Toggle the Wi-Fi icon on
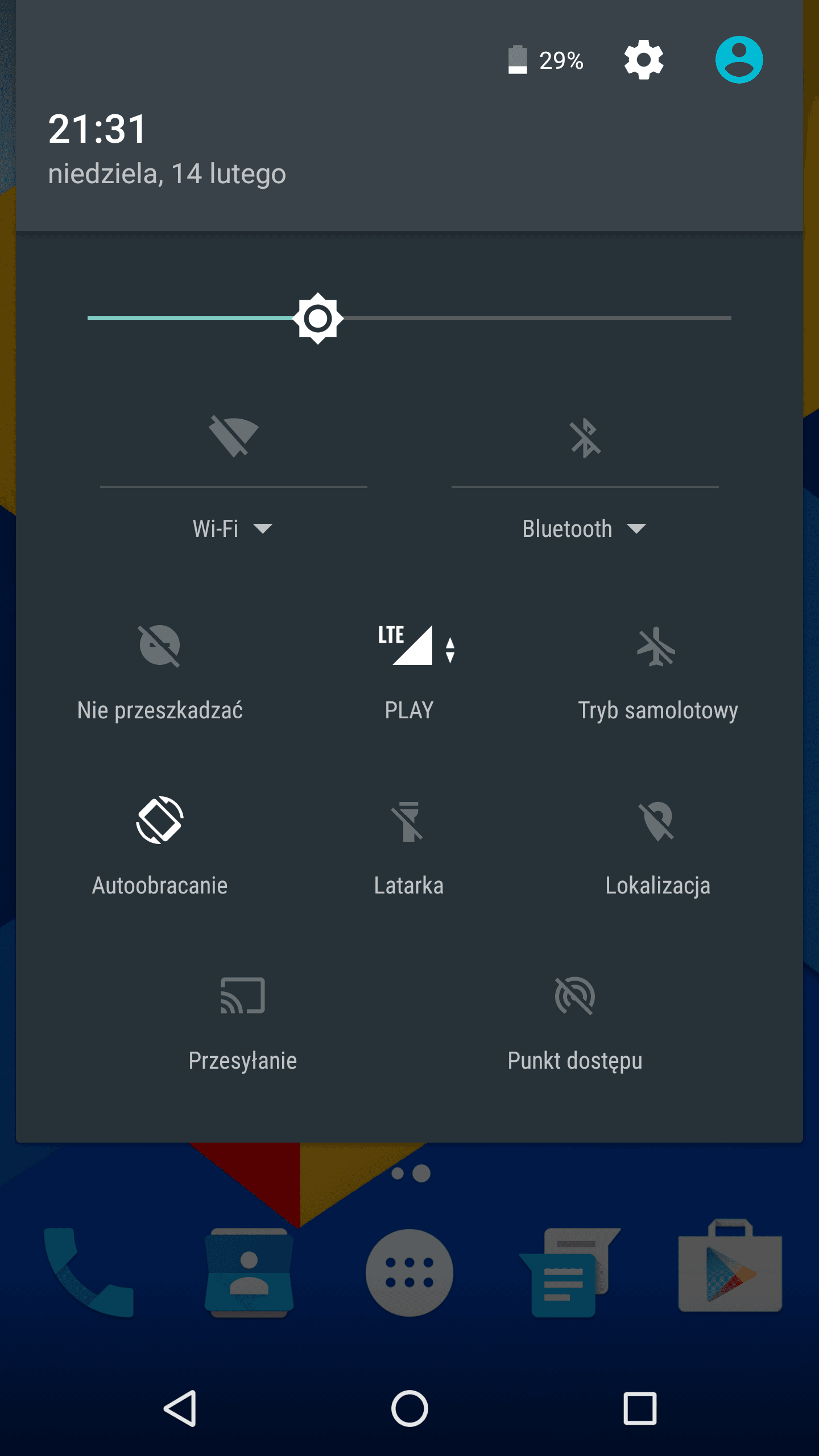 pyautogui.click(x=233, y=436)
